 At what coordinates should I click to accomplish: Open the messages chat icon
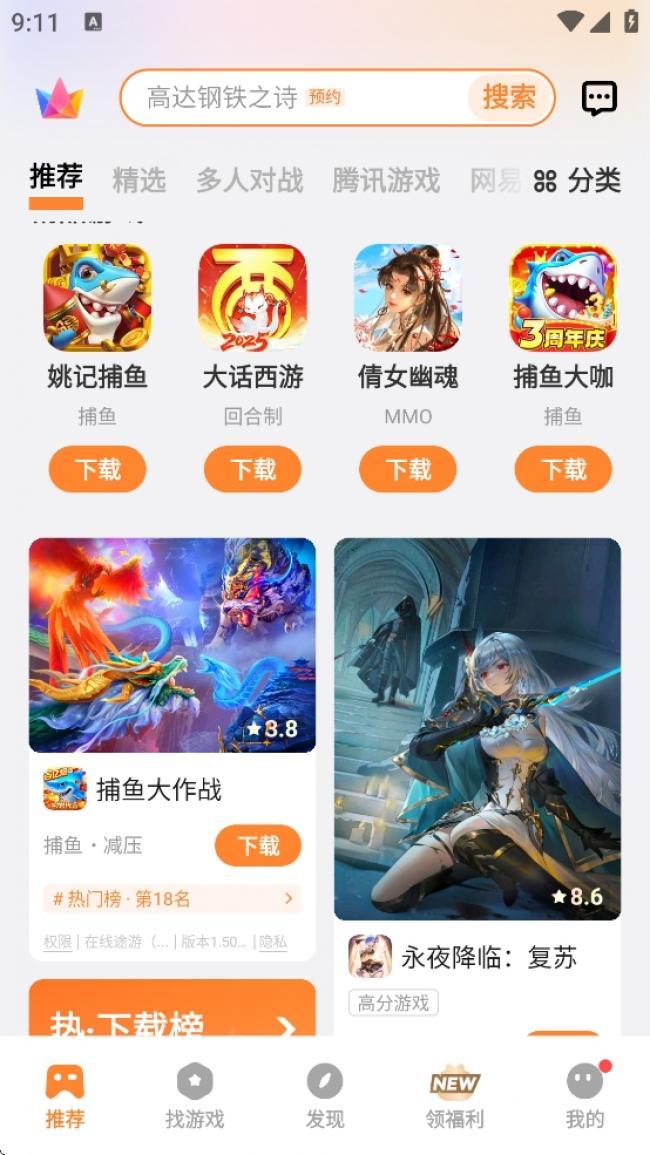click(x=598, y=98)
